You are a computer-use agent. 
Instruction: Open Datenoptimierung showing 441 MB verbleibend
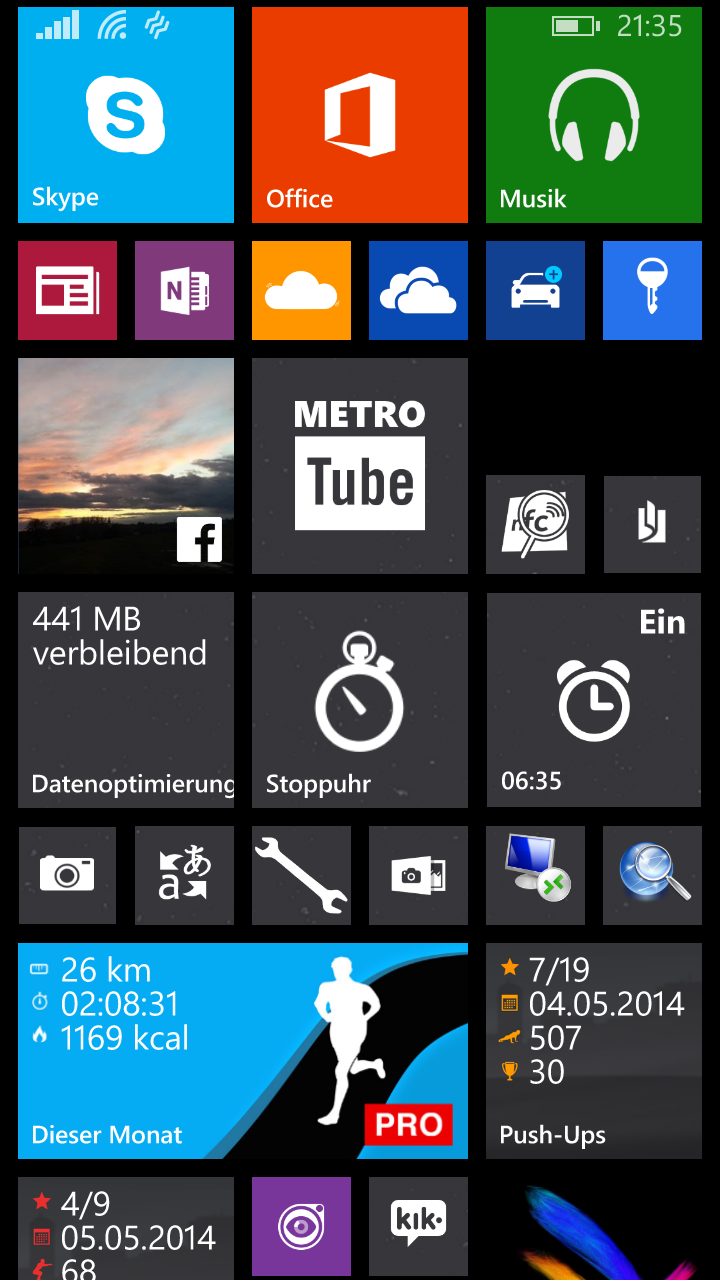click(125, 700)
